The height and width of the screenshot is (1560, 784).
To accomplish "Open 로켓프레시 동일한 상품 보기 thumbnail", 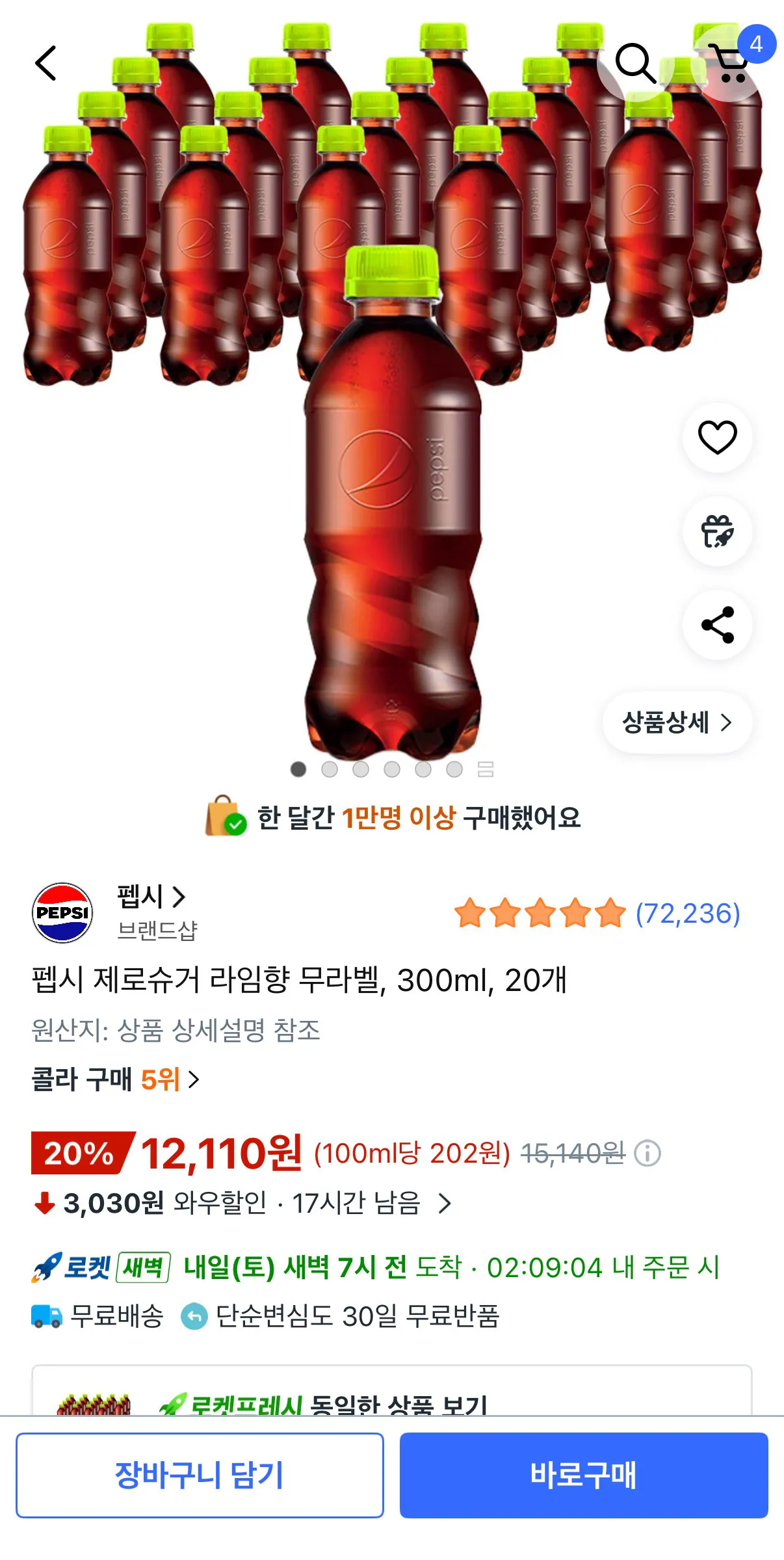I will tap(94, 1406).
